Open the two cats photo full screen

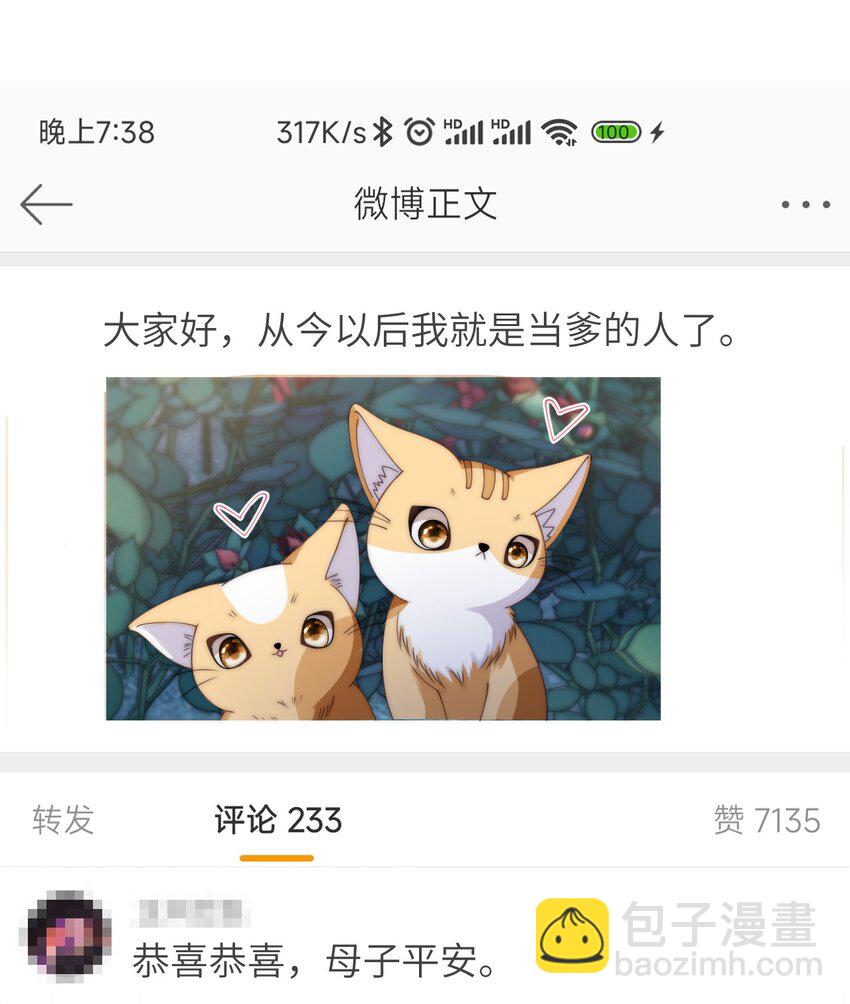click(x=382, y=549)
